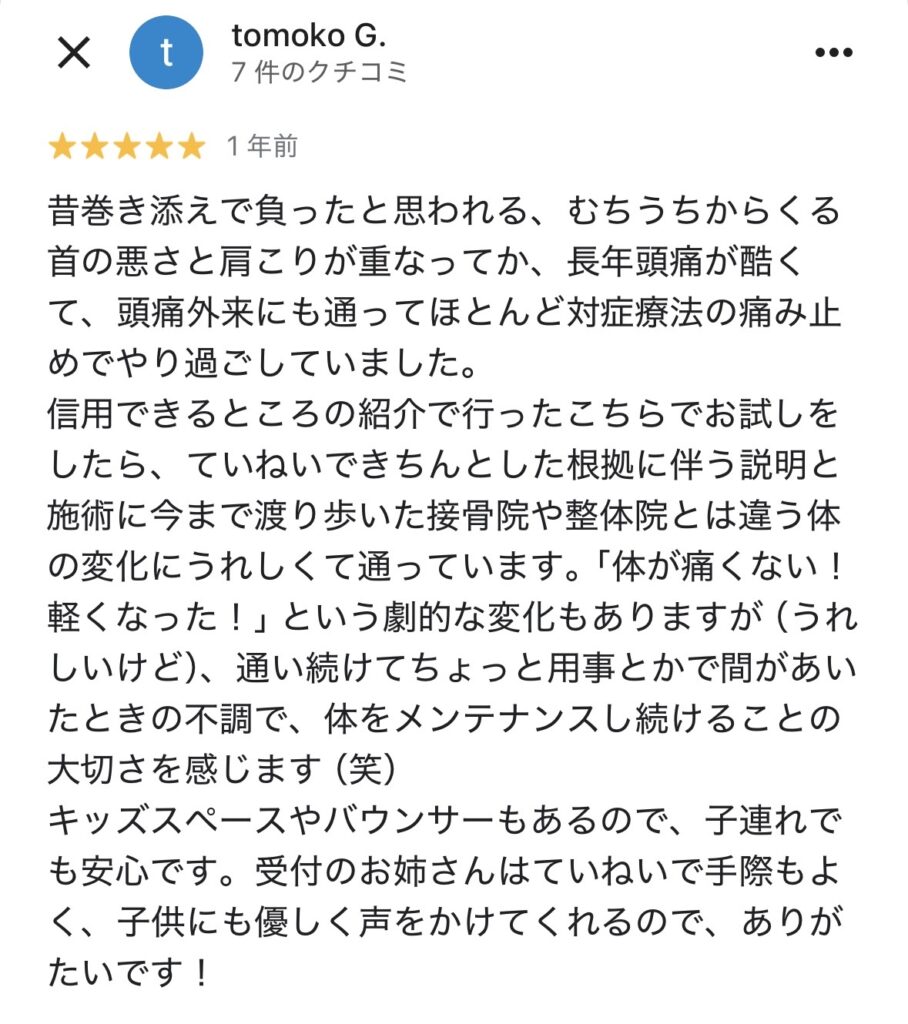
Task: Open tomoko G.'s profile avatar
Action: point(166,53)
